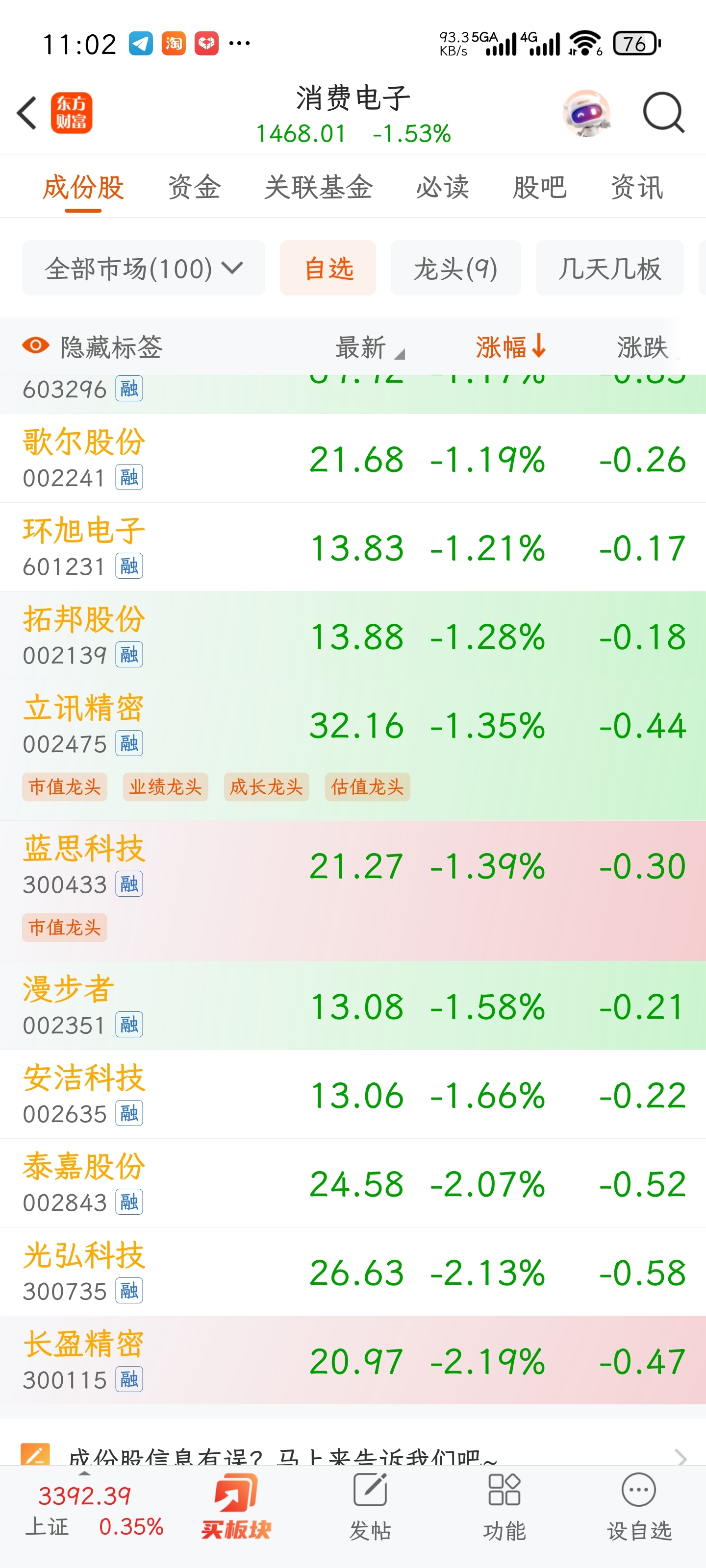
Task: Toggle 隐藏标签 eye option
Action: pyautogui.click(x=93, y=347)
